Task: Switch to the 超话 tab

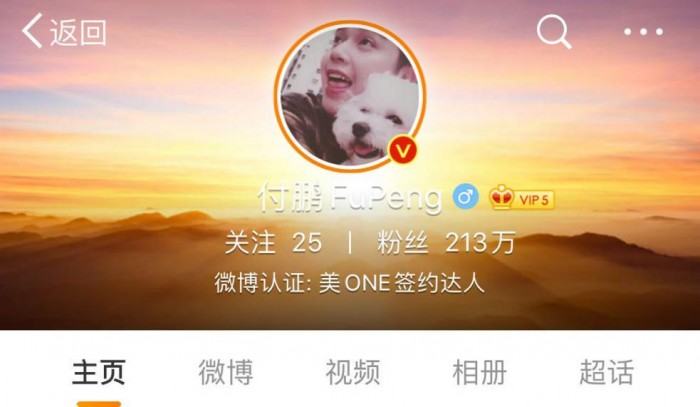Action: pyautogui.click(x=606, y=374)
